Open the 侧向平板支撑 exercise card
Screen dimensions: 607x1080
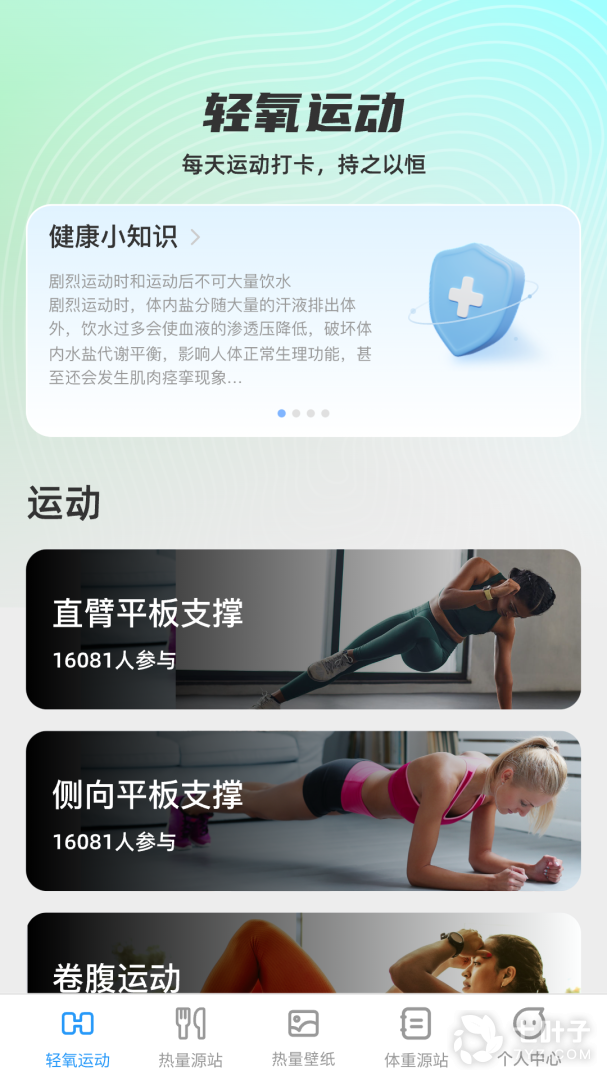tap(303, 811)
